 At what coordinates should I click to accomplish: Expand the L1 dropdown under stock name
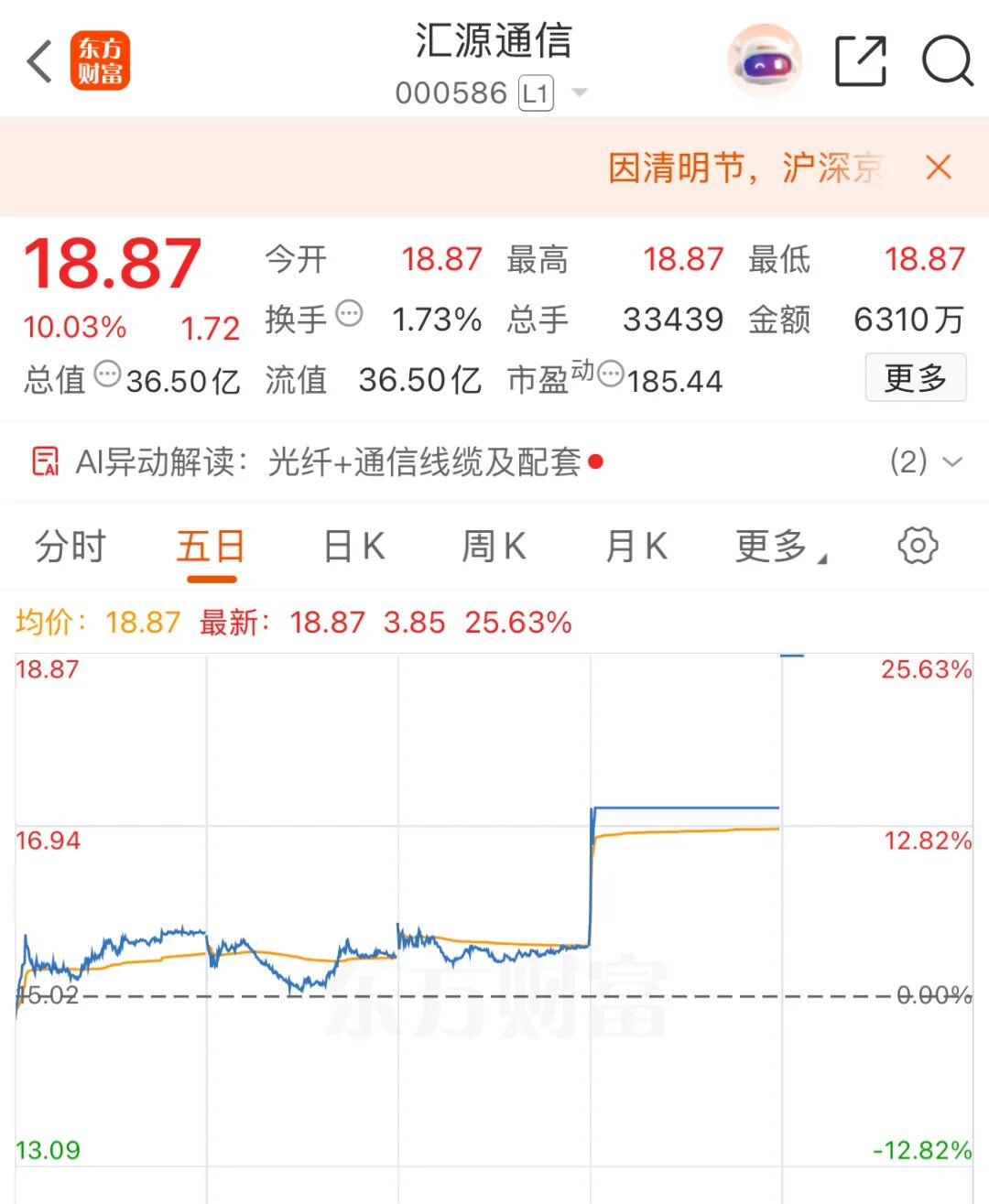[x=580, y=92]
